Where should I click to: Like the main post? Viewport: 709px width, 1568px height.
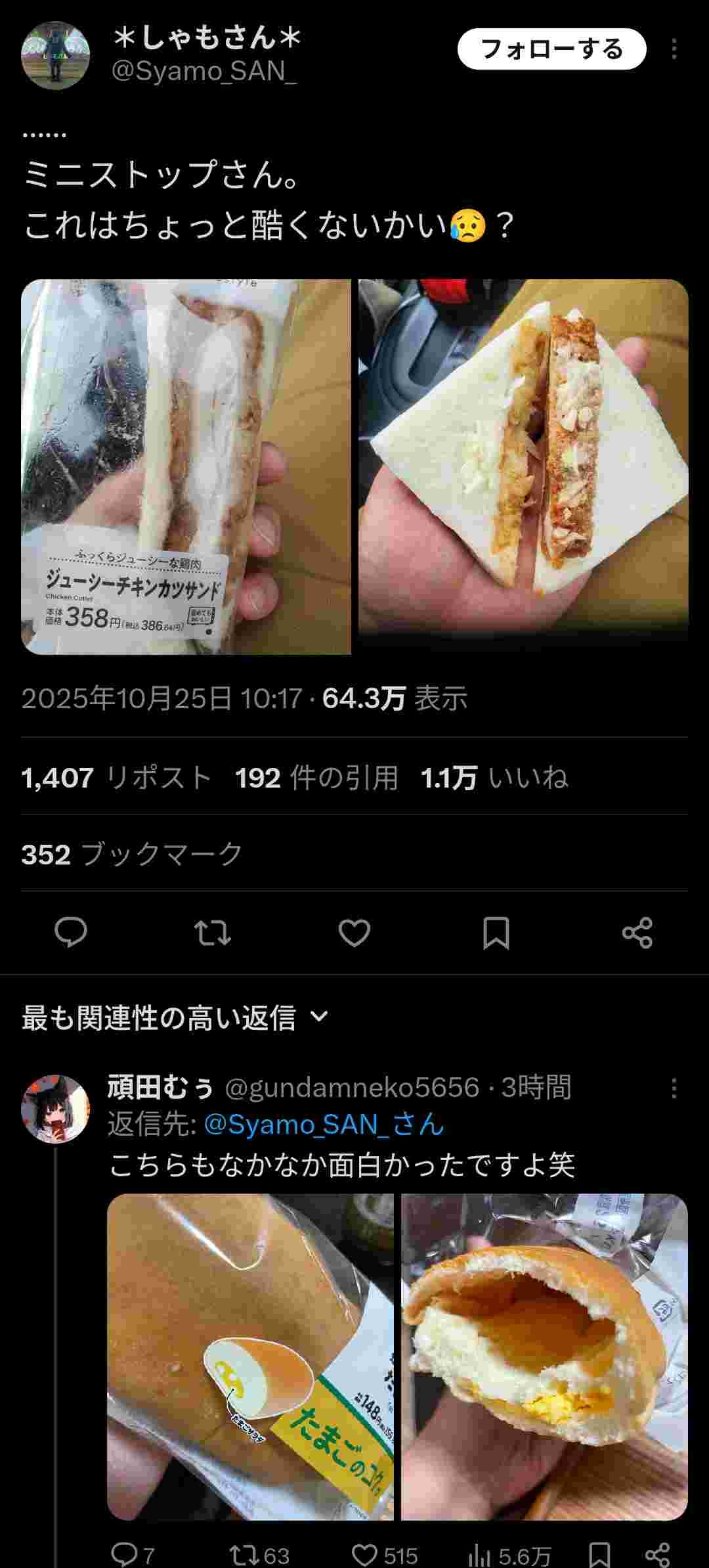(x=354, y=932)
